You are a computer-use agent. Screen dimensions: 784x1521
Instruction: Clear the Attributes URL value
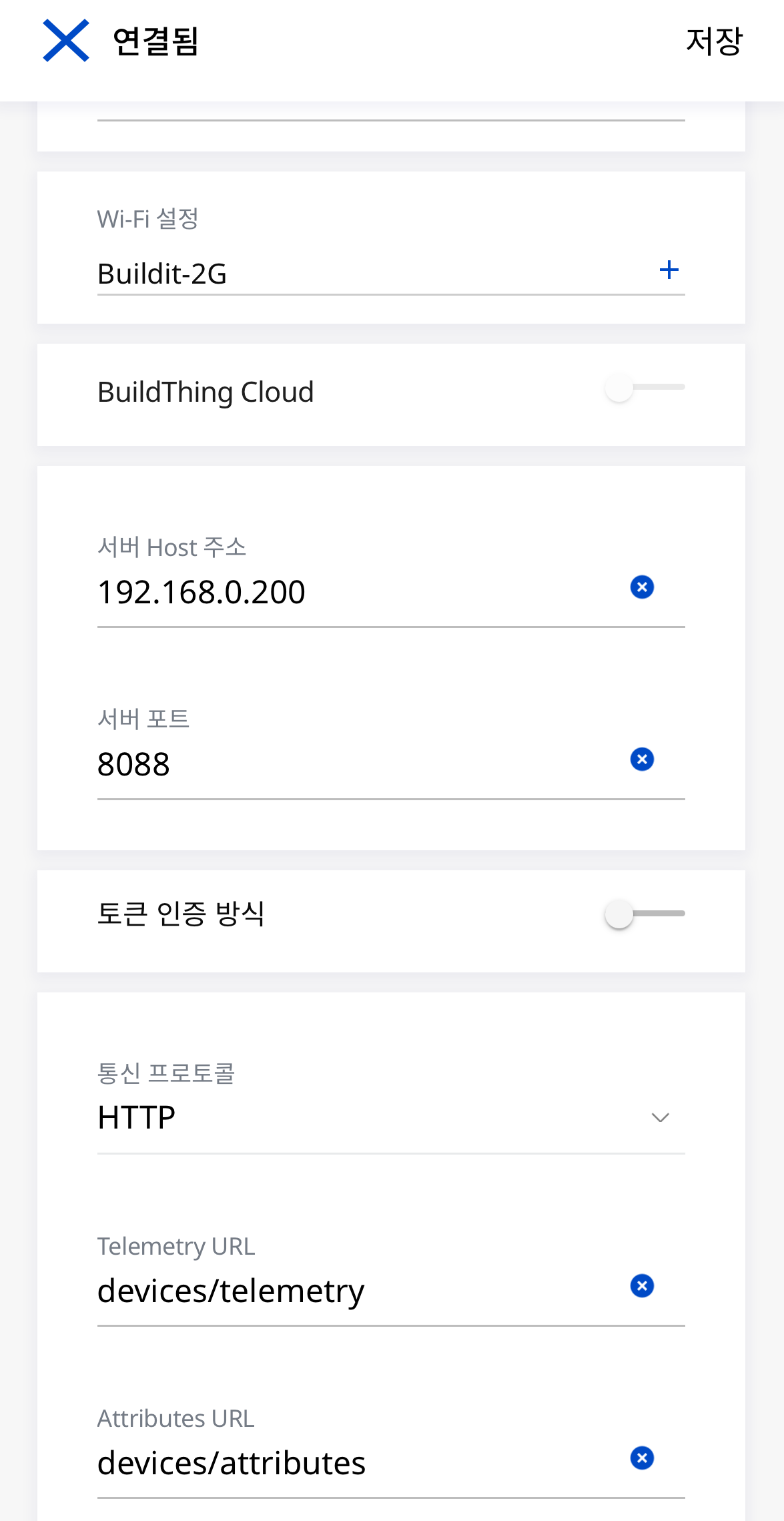[642, 1458]
